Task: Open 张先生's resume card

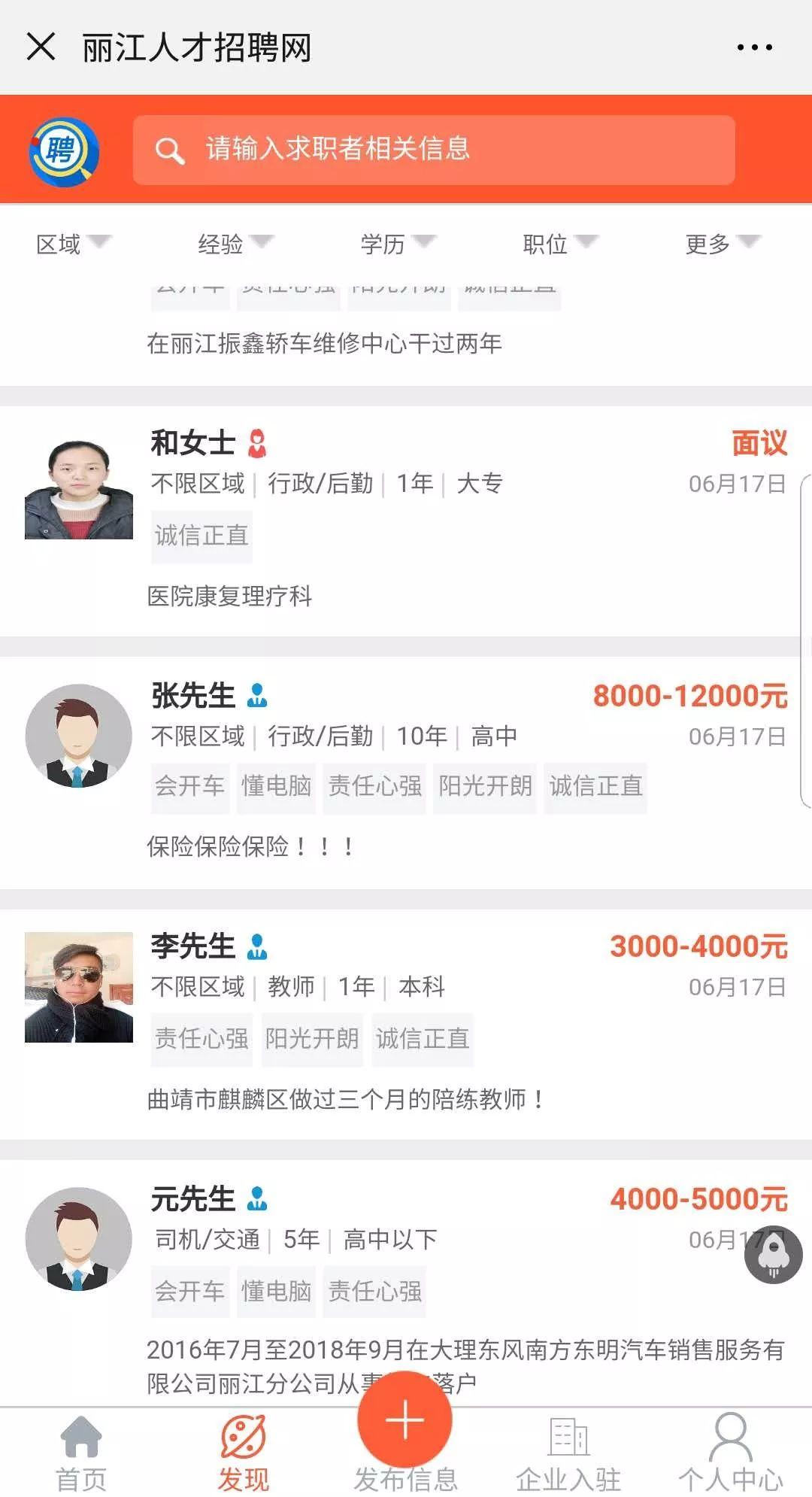Action: pyautogui.click(x=406, y=773)
